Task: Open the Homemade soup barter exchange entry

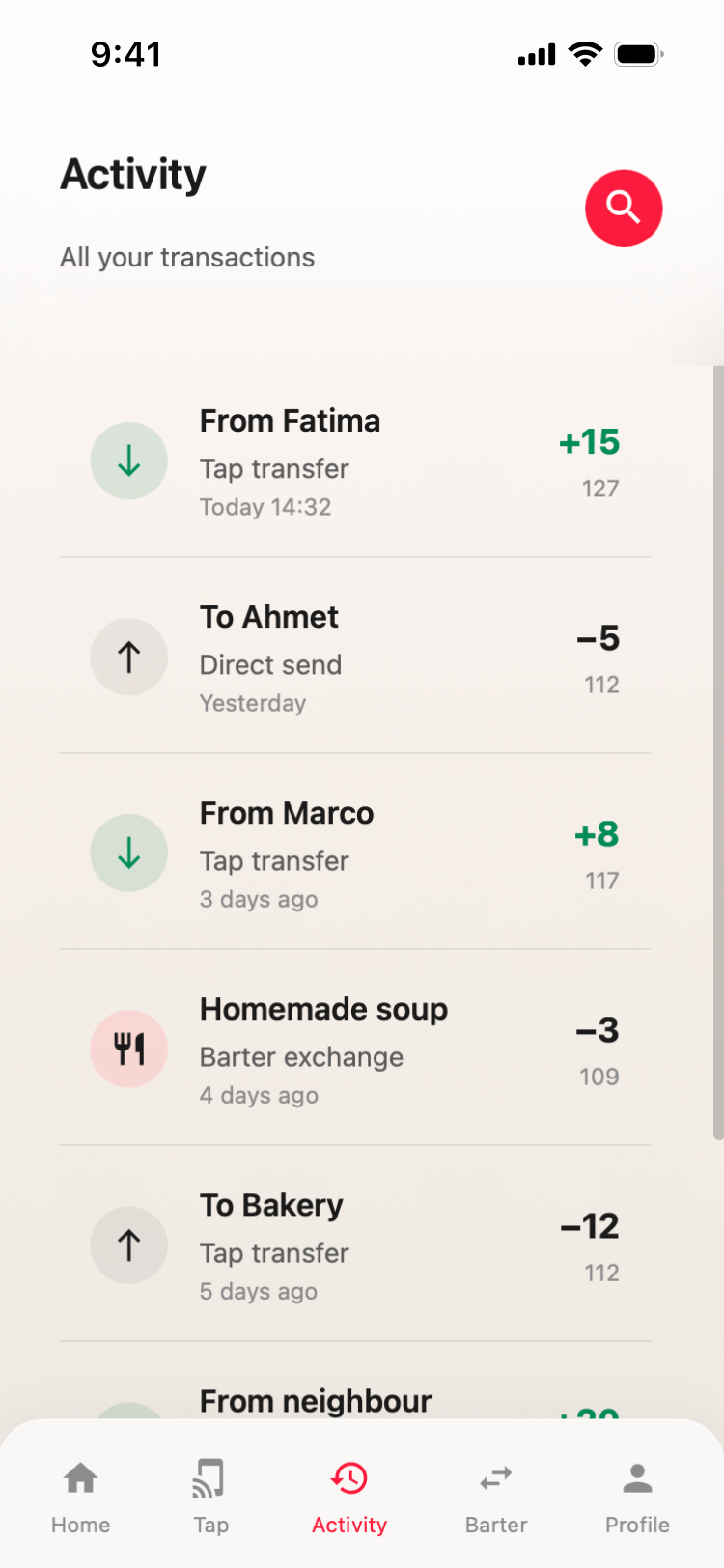Action: point(362,1049)
